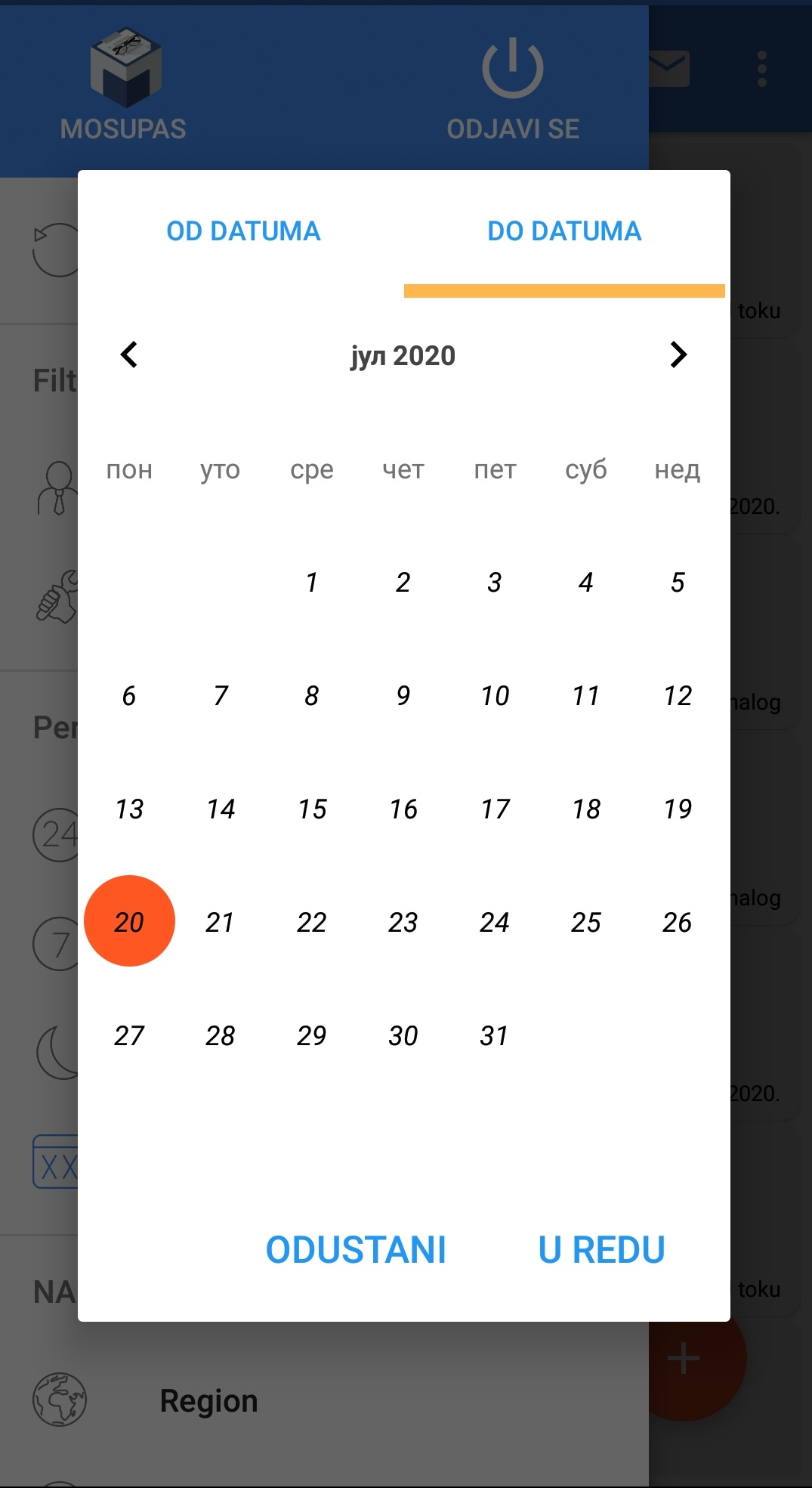Screen dimensions: 812x1488
Task: Pick day 24 in the calendar
Action: tap(495, 923)
